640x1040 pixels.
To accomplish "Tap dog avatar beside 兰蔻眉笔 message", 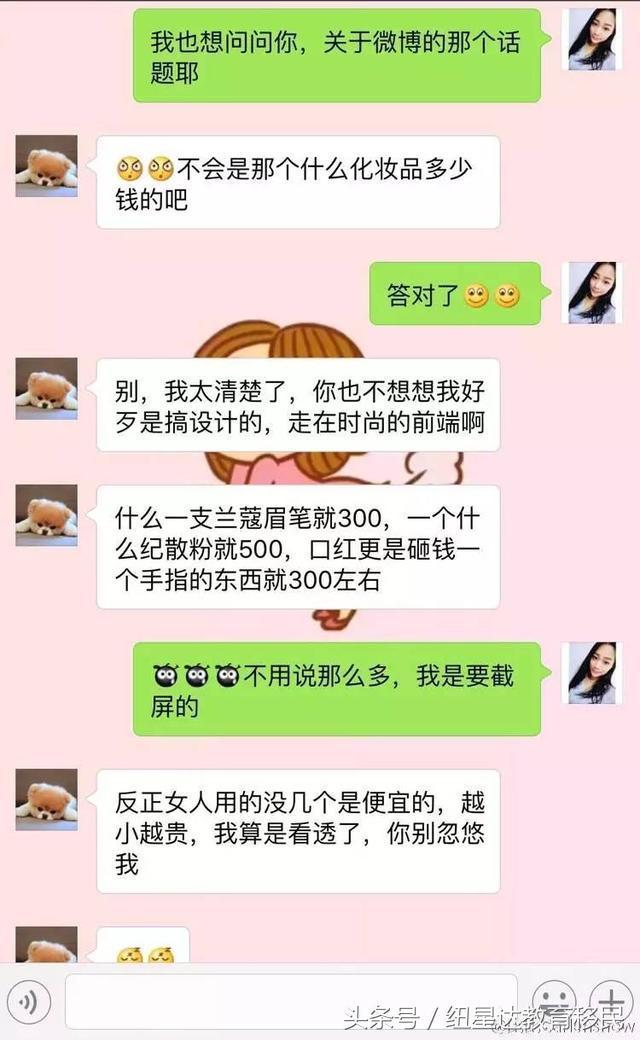I will (x=46, y=516).
